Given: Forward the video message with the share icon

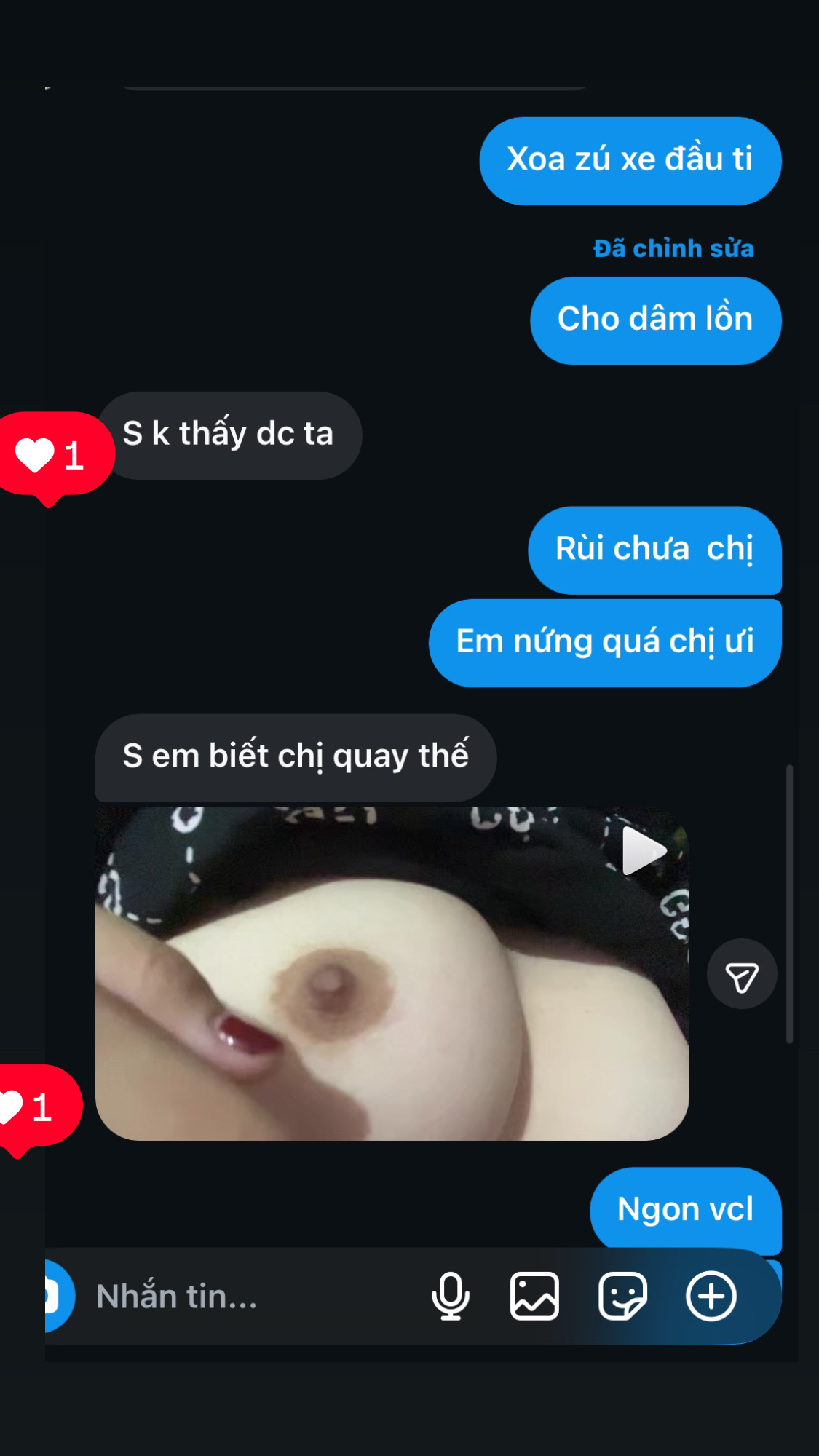Looking at the screenshot, I should point(742,975).
